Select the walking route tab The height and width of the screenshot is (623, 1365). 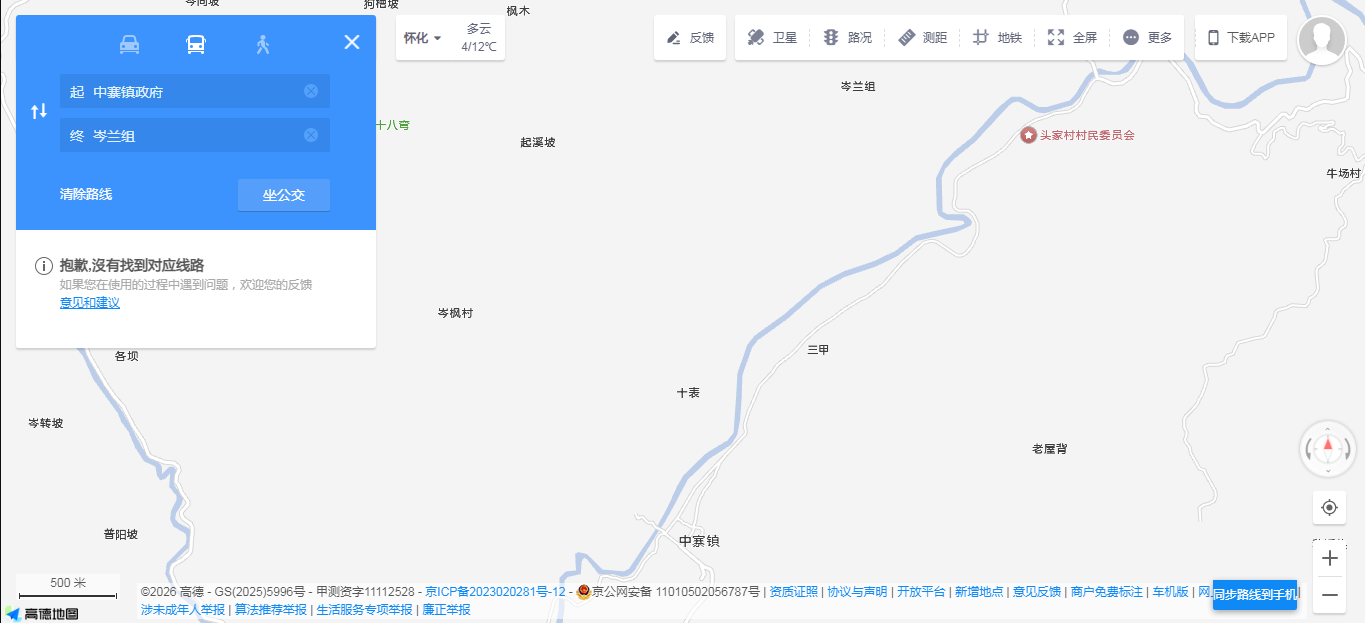[x=263, y=44]
